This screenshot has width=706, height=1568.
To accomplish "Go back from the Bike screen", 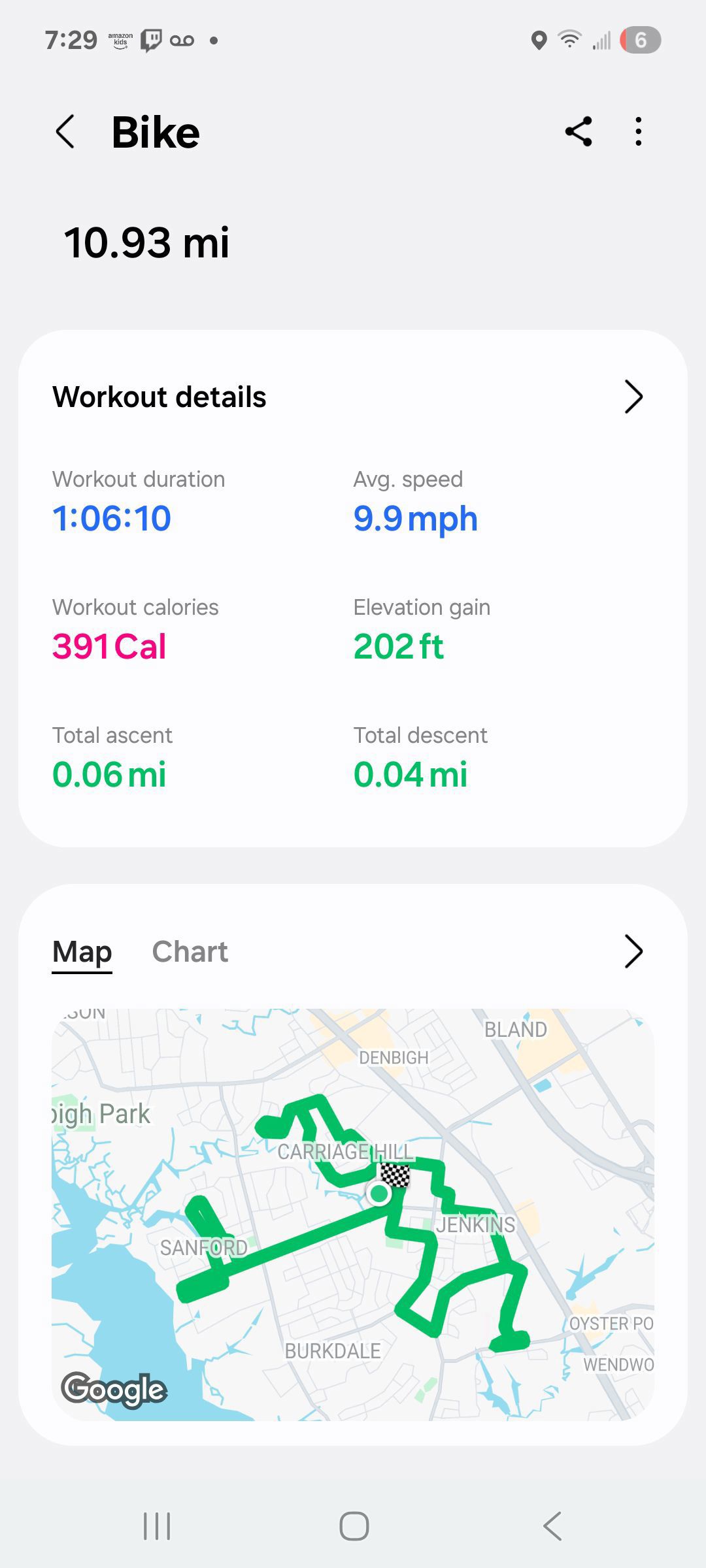I will [65, 132].
